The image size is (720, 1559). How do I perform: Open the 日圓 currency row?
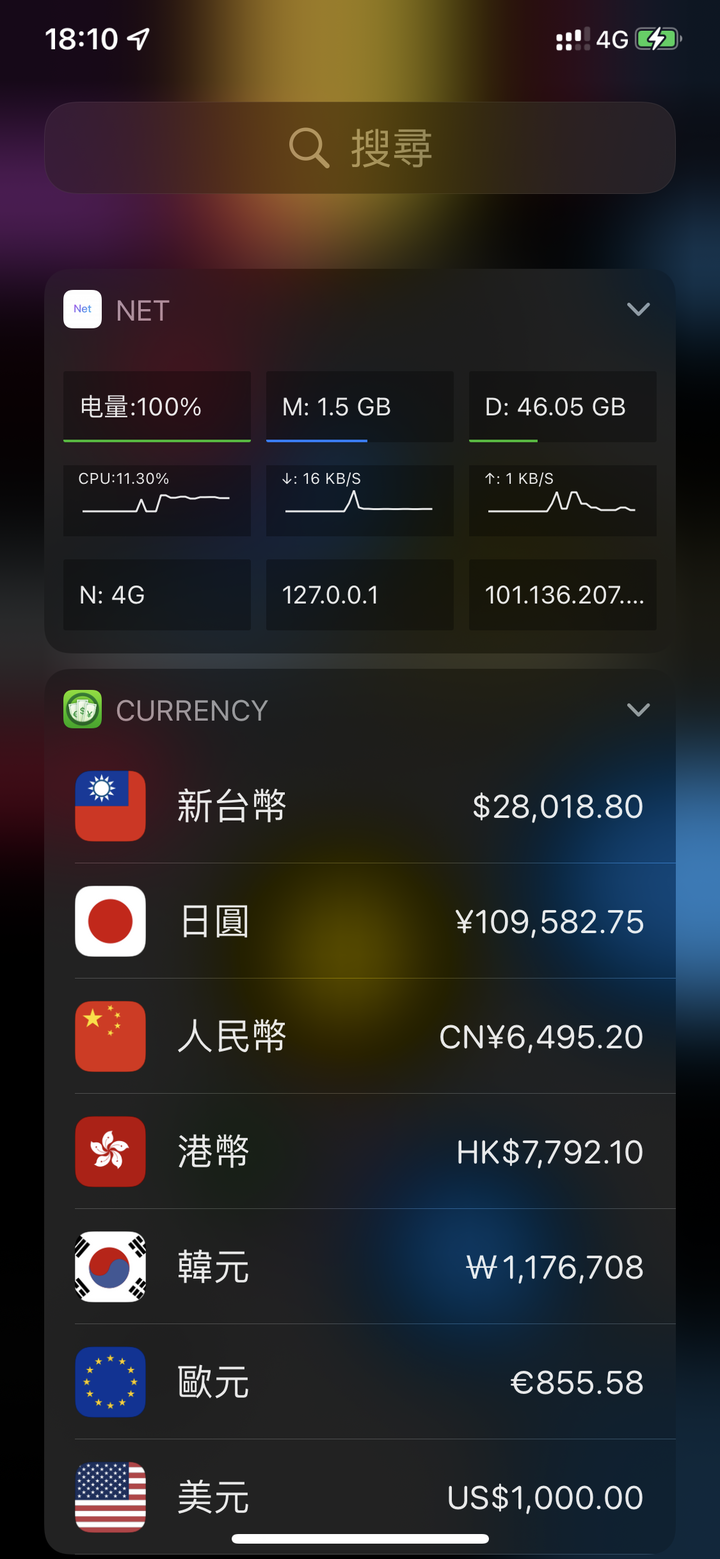360,921
